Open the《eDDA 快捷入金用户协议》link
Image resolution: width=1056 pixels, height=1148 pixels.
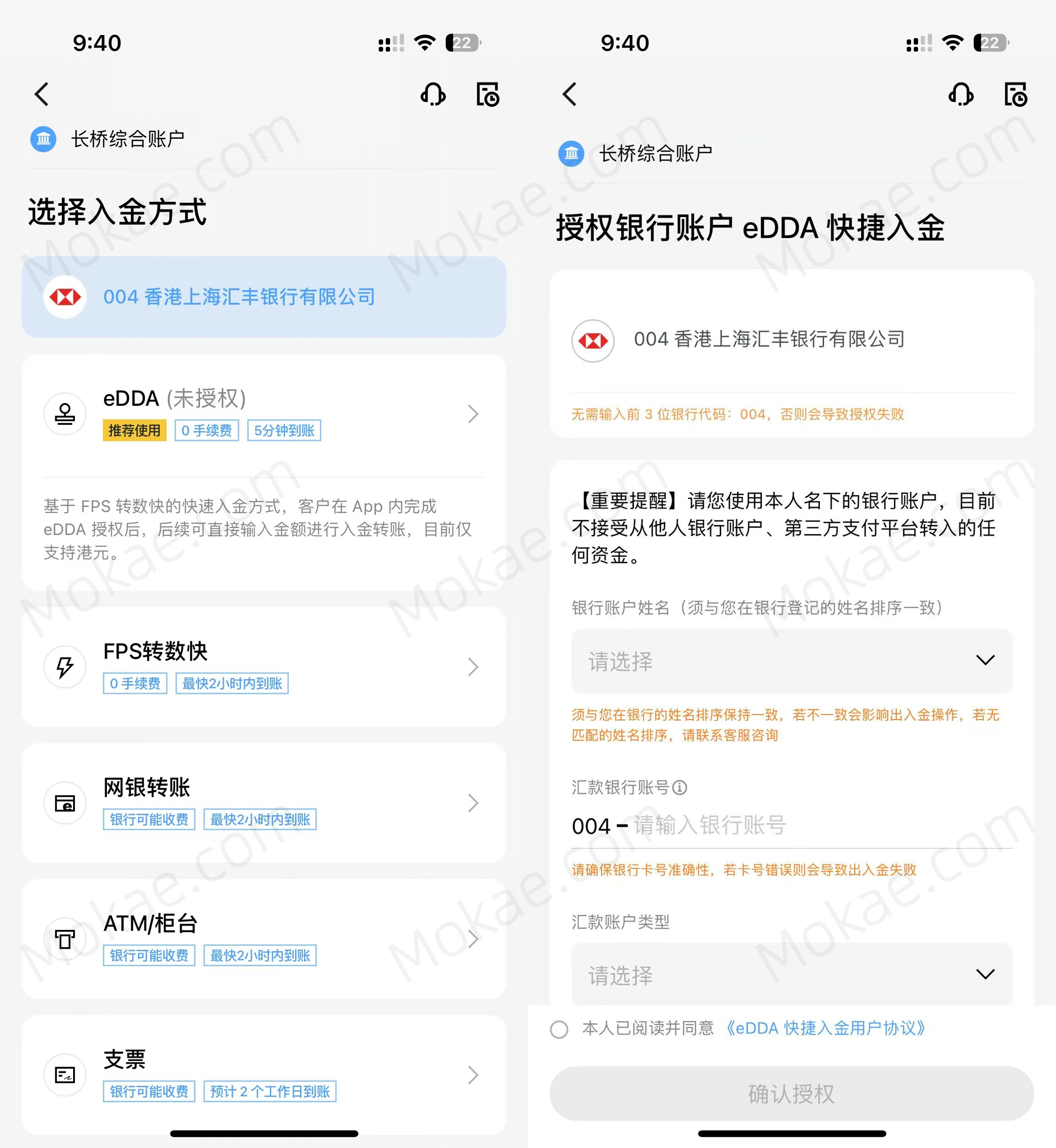tap(824, 1028)
